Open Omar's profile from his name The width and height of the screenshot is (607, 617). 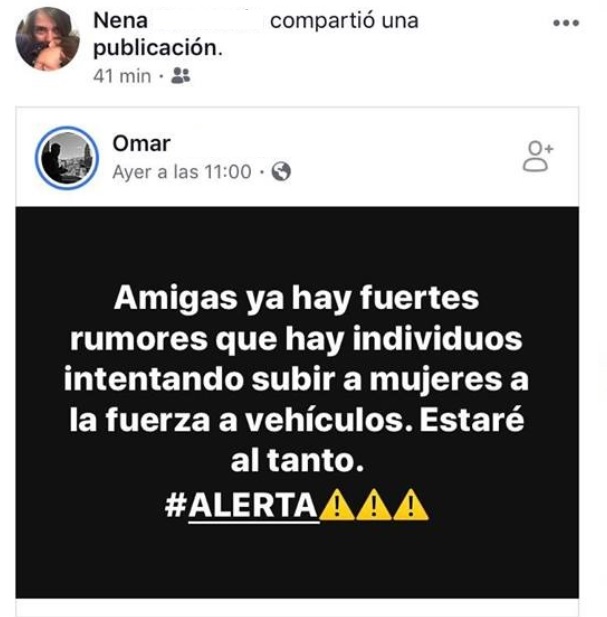141,144
